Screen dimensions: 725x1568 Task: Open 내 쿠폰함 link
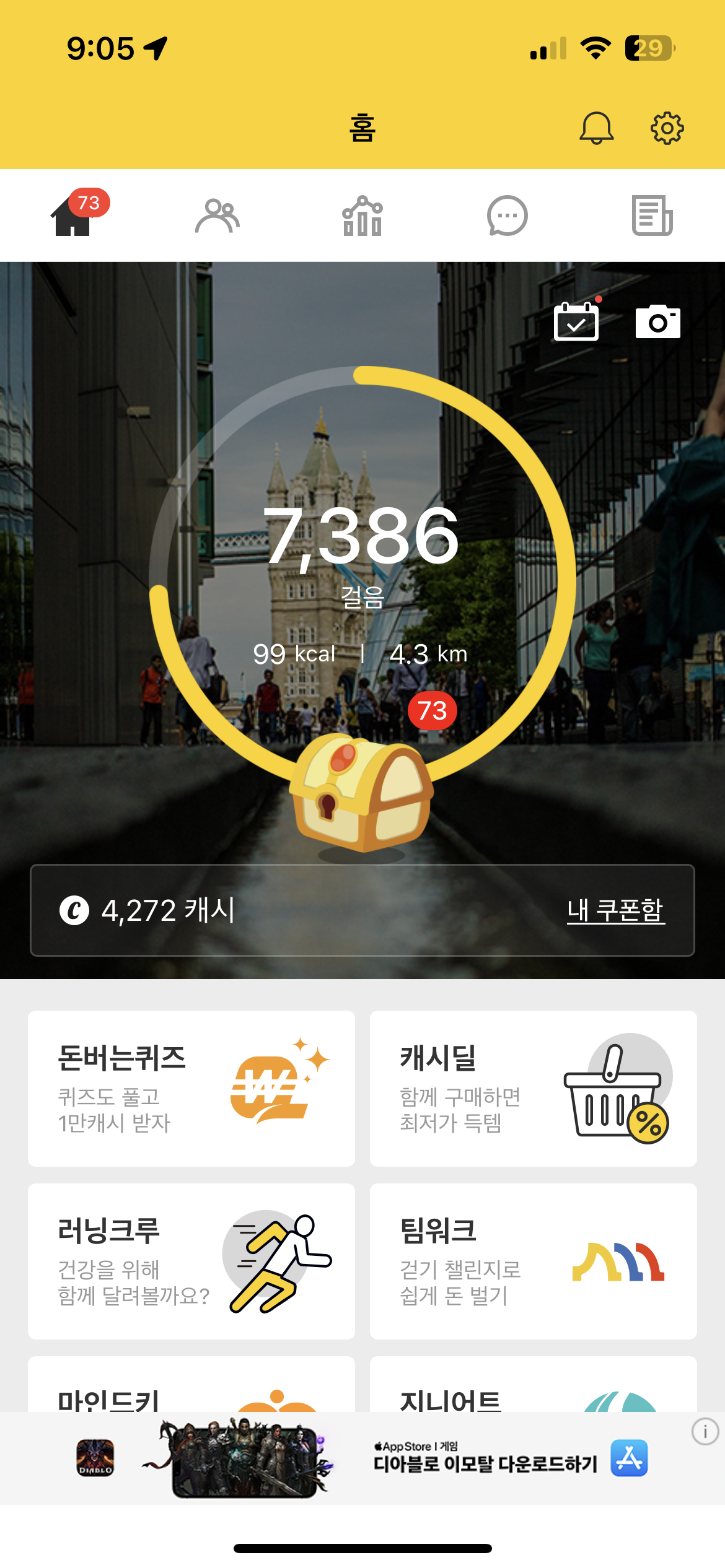tap(615, 910)
